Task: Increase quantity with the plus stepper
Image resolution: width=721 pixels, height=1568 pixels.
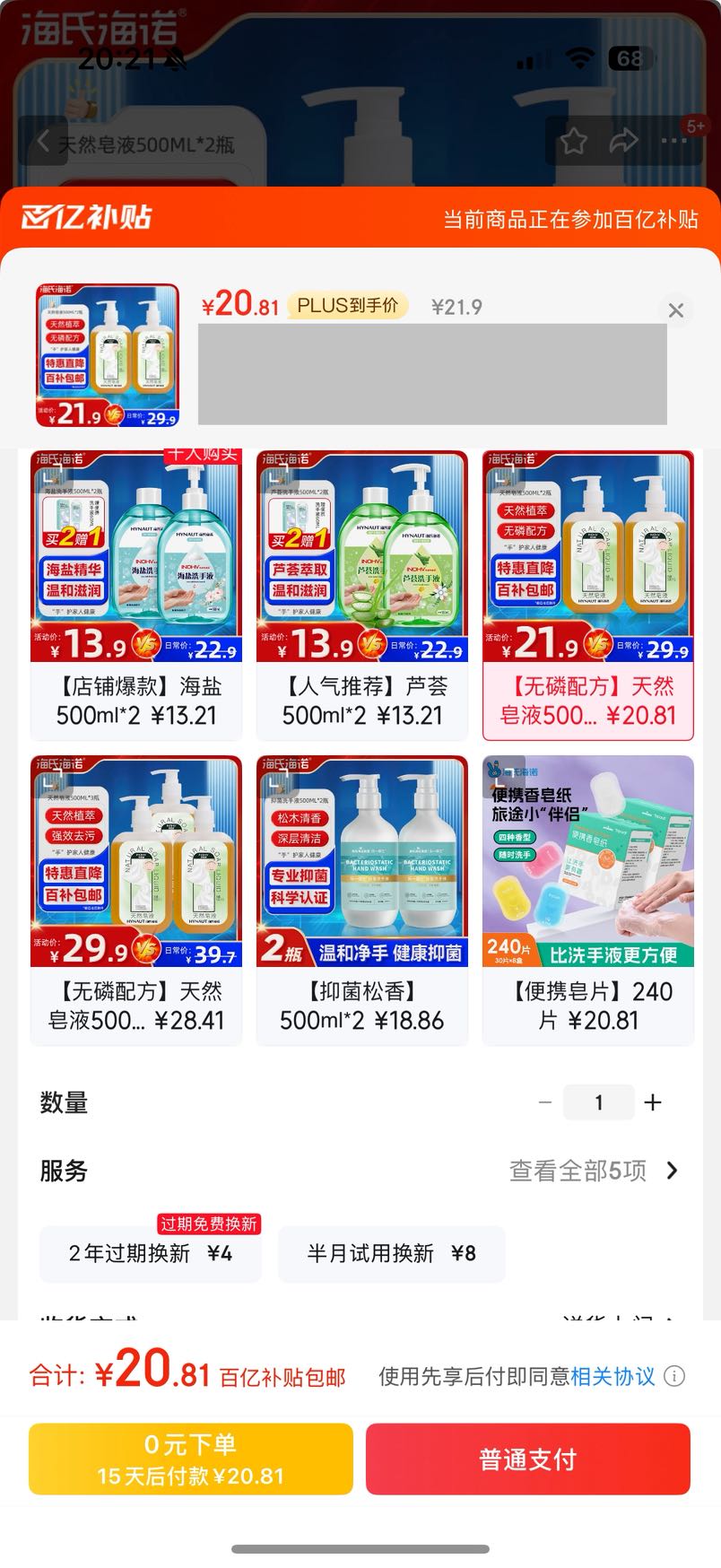Action: pyautogui.click(x=653, y=1102)
